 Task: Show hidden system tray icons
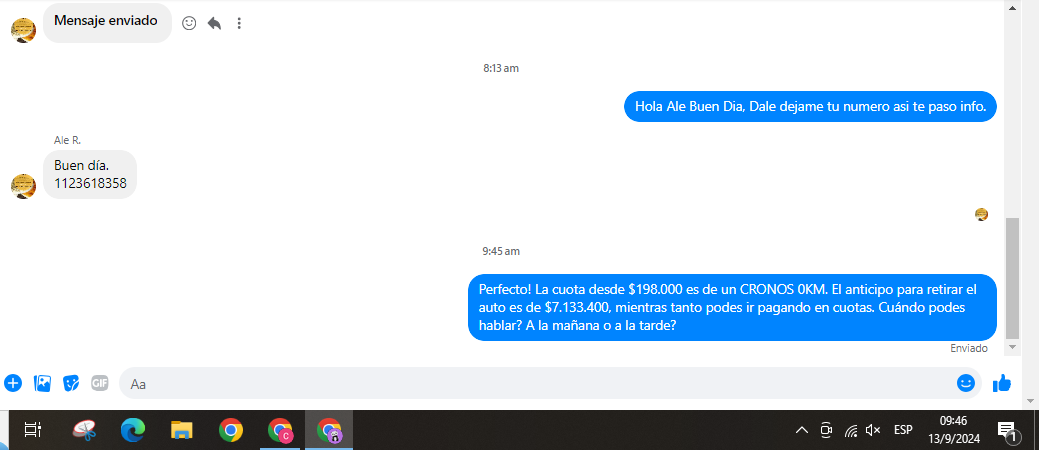801,430
